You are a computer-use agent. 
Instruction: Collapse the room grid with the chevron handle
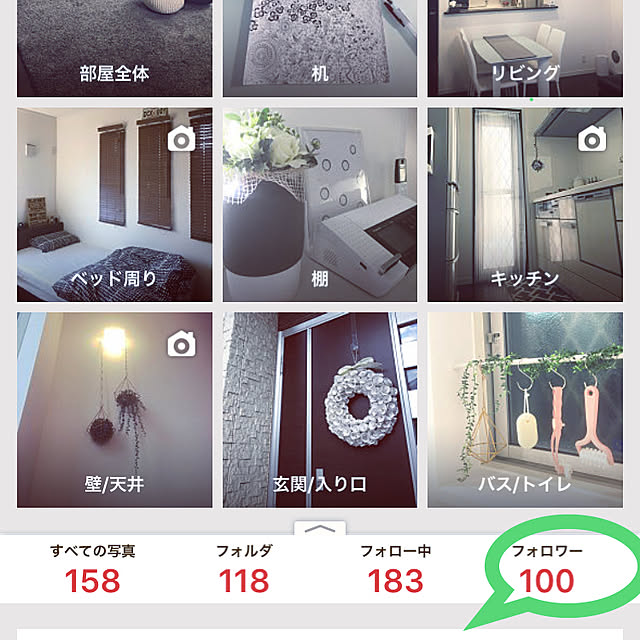[320, 527]
